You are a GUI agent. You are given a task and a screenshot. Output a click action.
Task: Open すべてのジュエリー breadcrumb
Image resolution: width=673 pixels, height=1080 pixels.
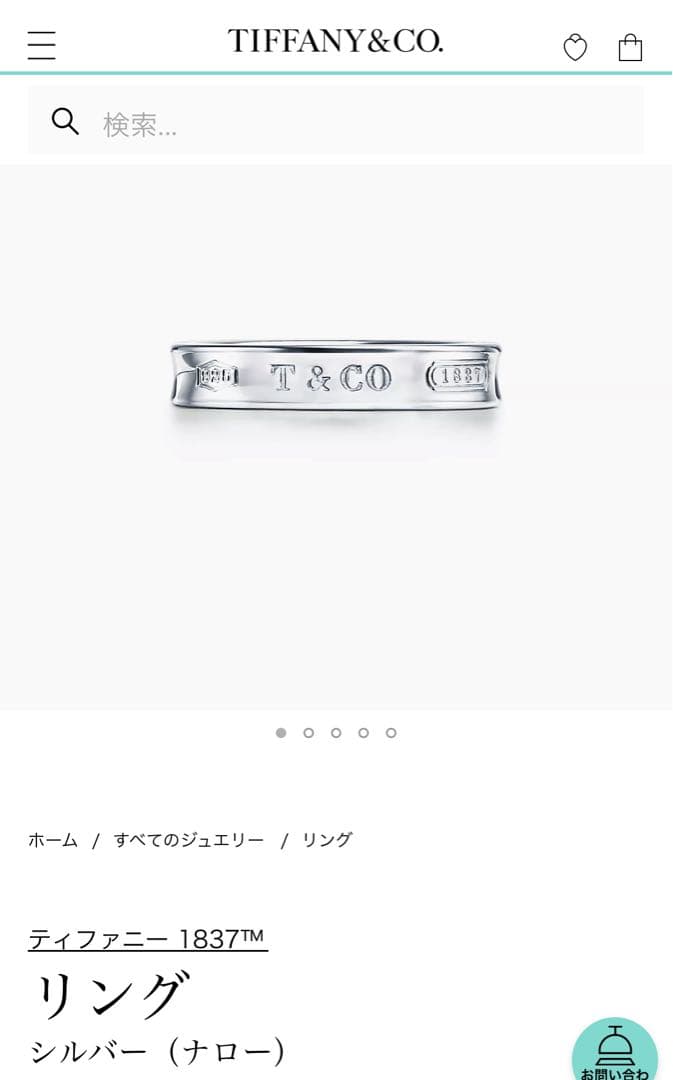189,840
